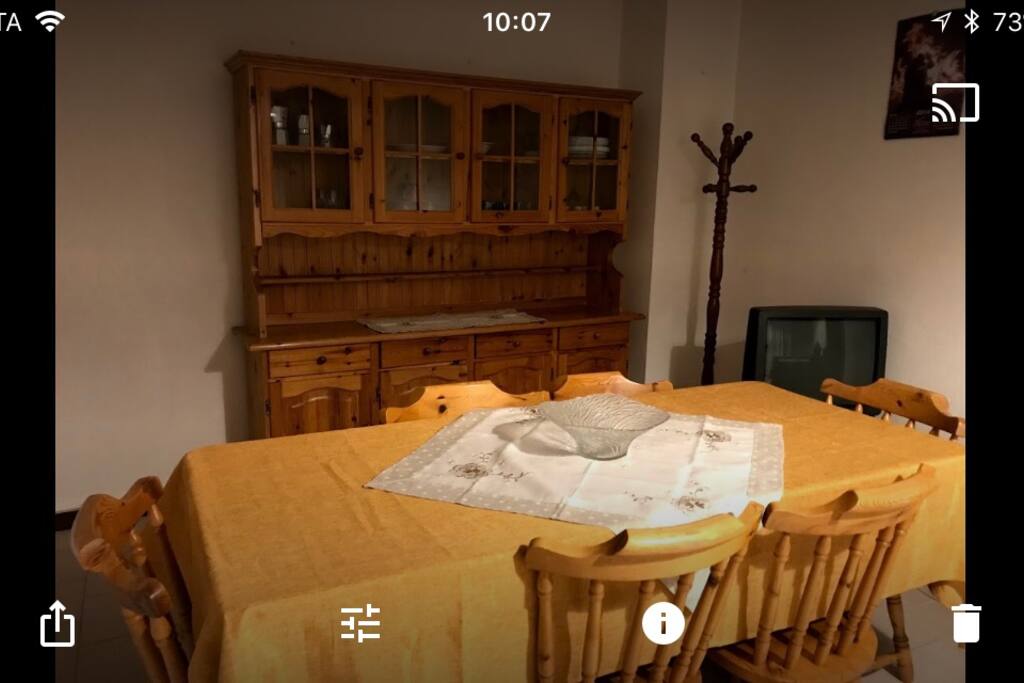Cast the photo to a screen

(x=955, y=103)
